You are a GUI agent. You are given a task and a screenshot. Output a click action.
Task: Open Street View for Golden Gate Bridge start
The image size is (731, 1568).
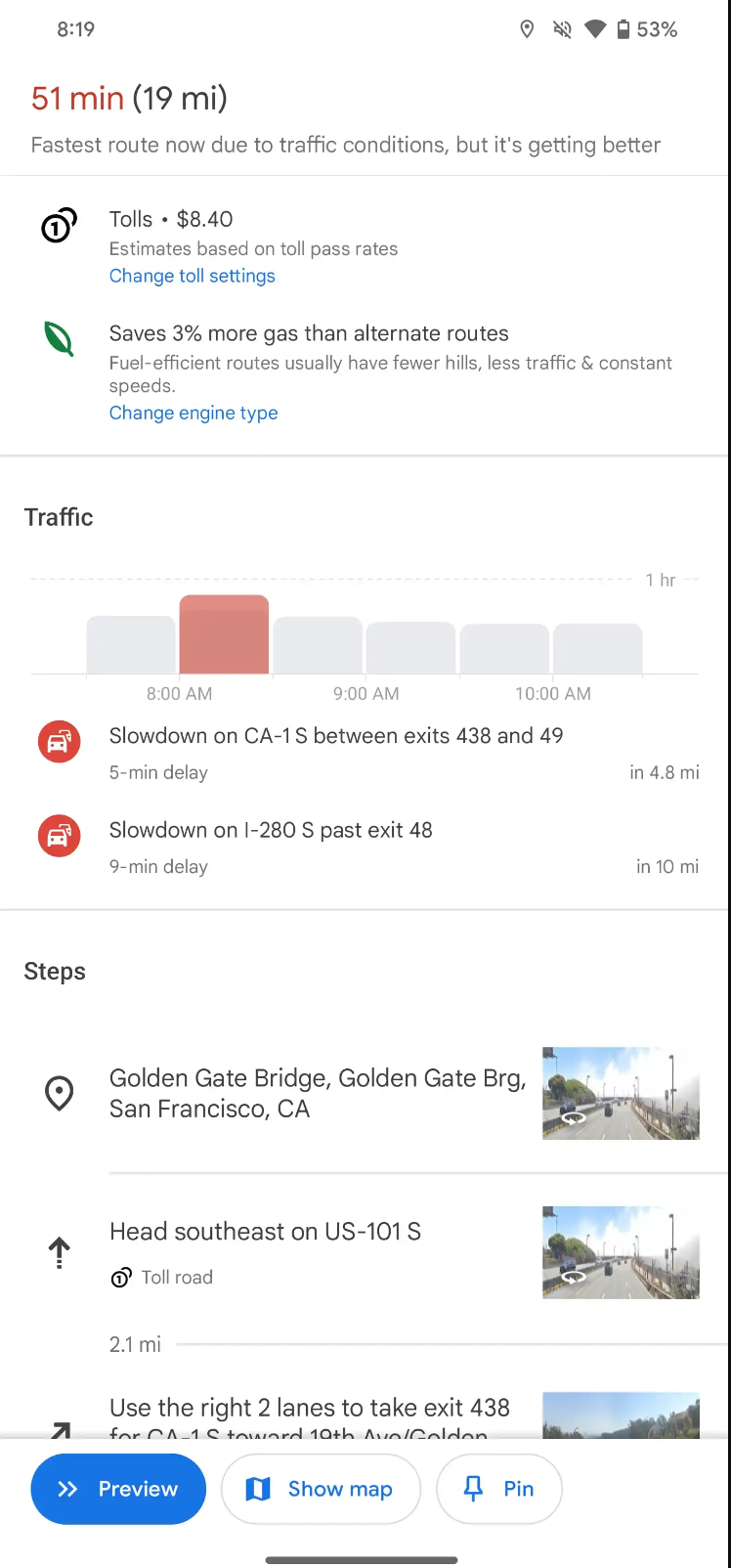pos(621,1093)
